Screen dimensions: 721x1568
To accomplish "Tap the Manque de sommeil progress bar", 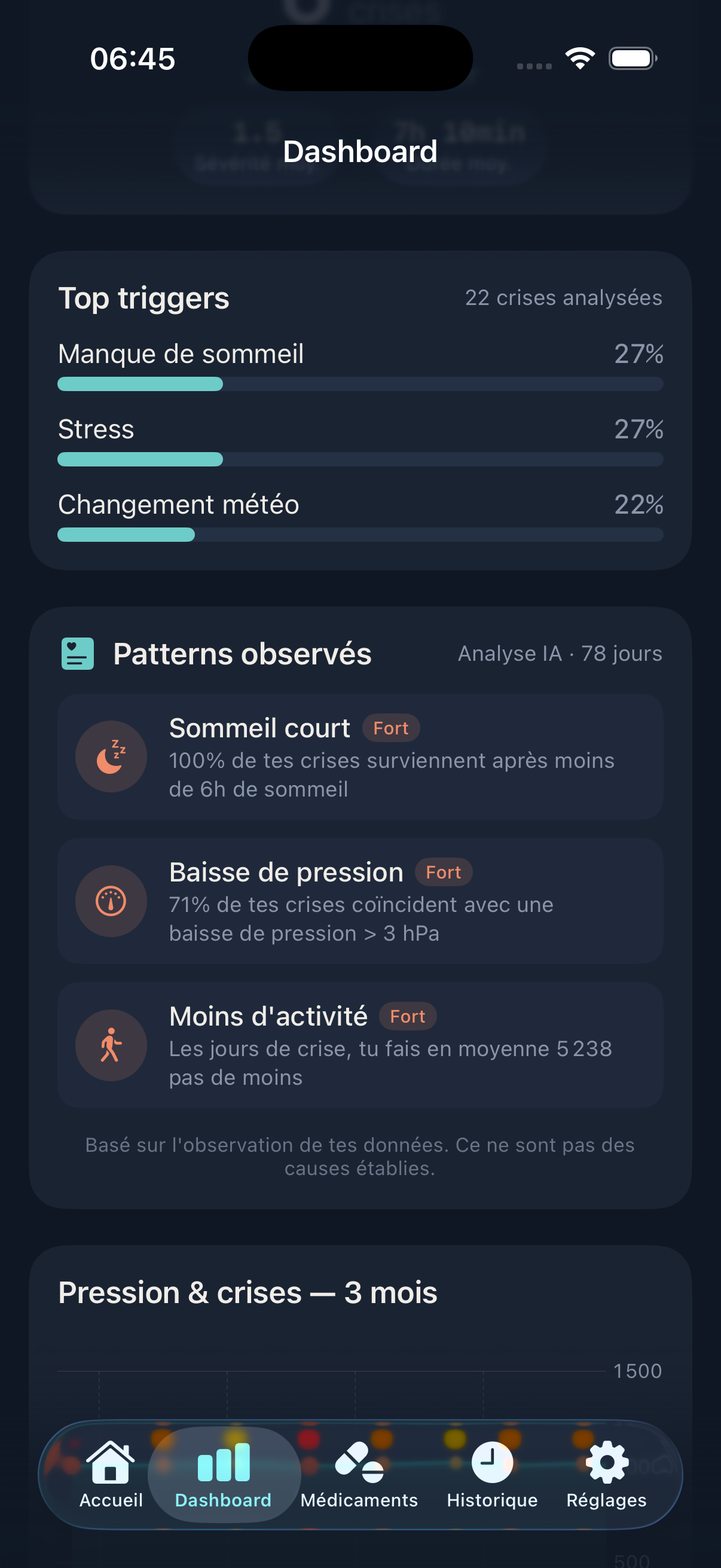I will (360, 384).
